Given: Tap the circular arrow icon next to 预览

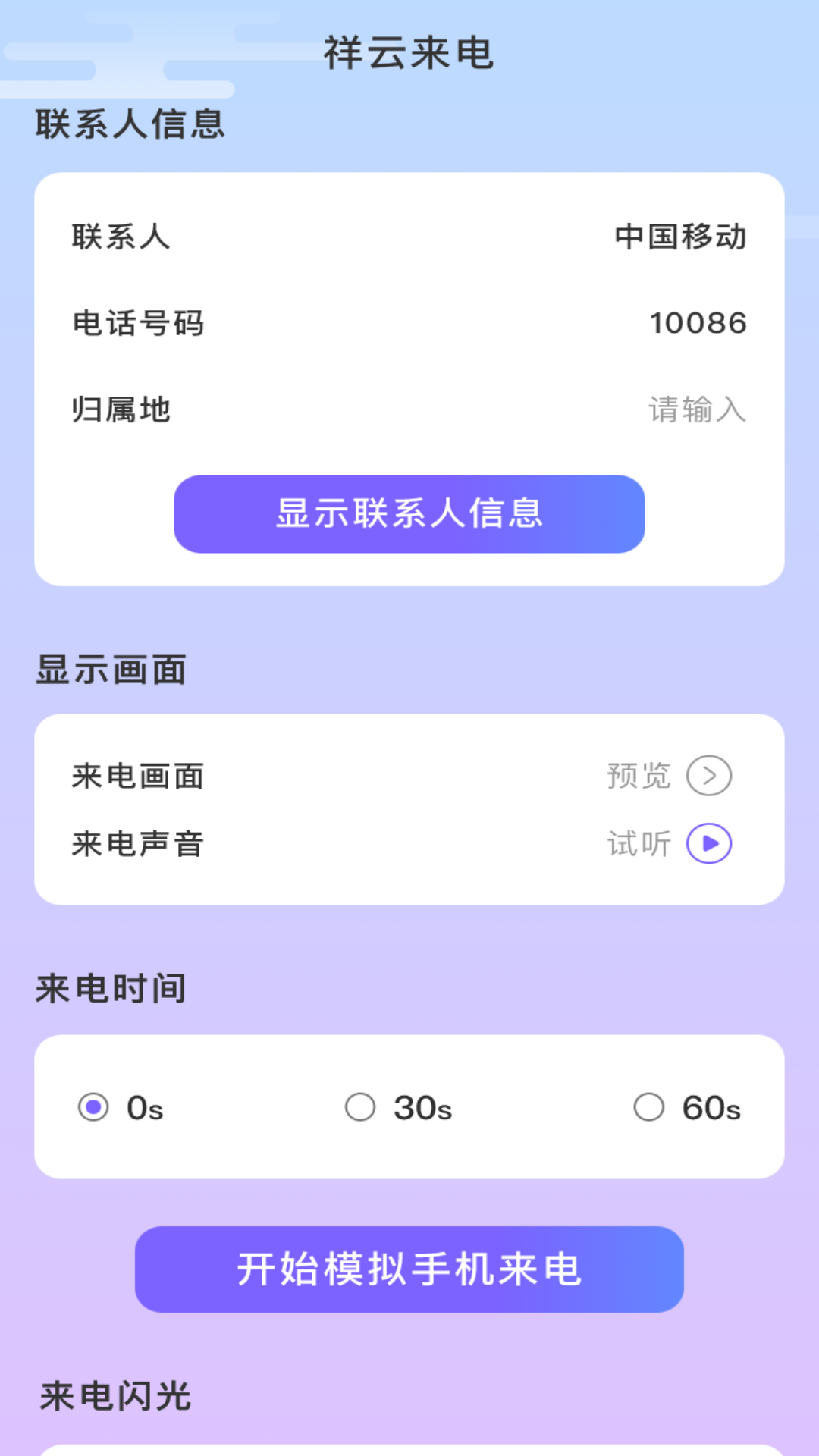Looking at the screenshot, I should click(x=710, y=775).
